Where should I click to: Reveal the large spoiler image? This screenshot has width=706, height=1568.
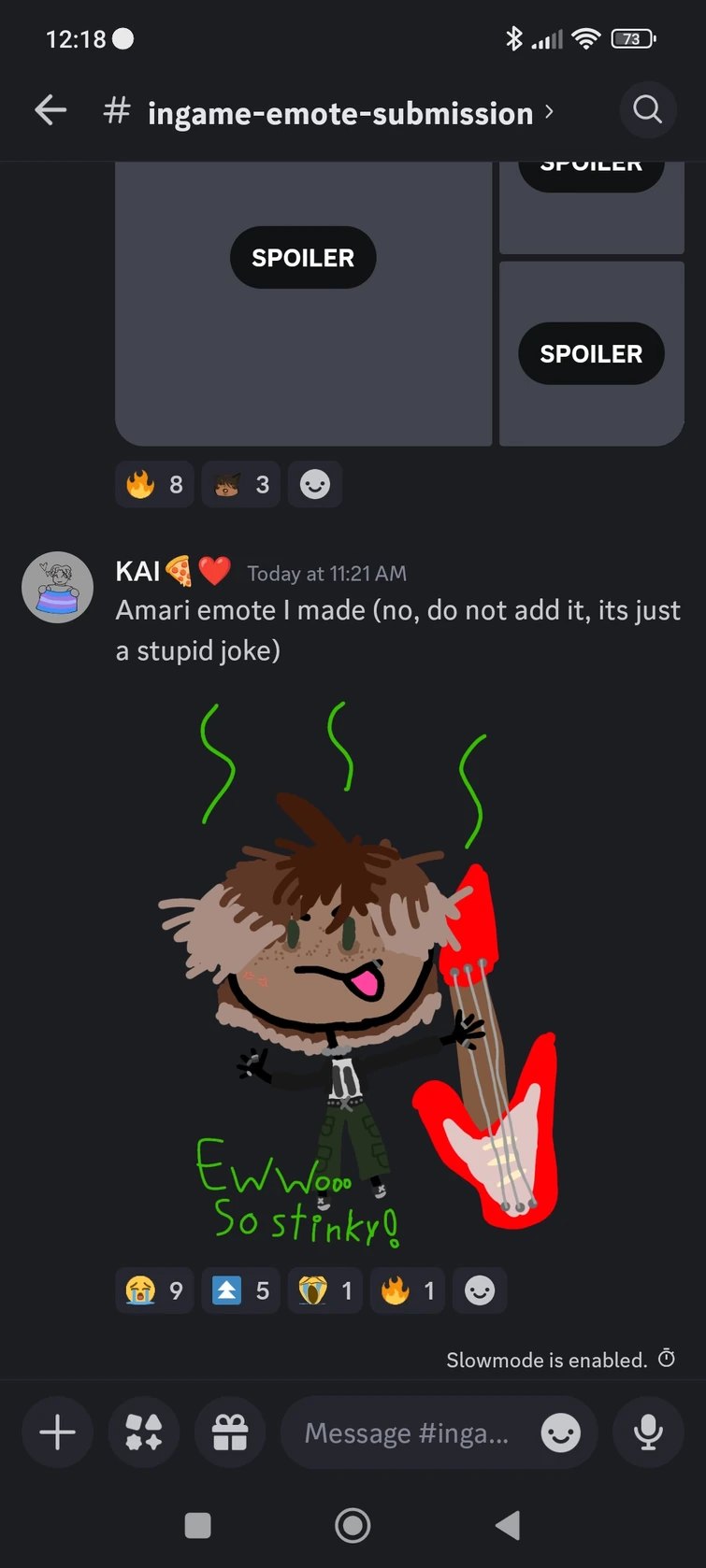pyautogui.click(x=303, y=258)
